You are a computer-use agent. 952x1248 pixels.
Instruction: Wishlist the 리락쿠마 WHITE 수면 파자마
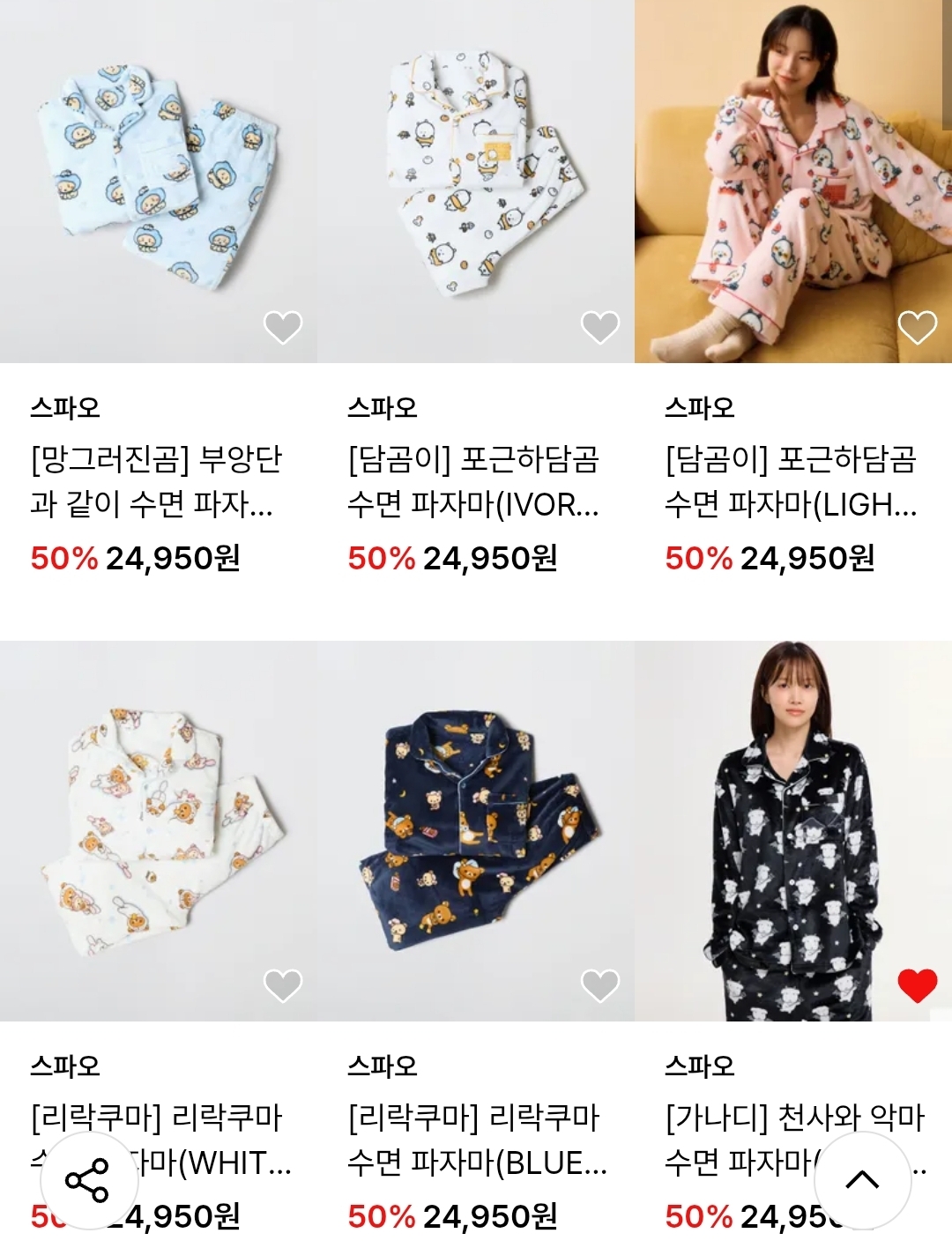tap(283, 985)
